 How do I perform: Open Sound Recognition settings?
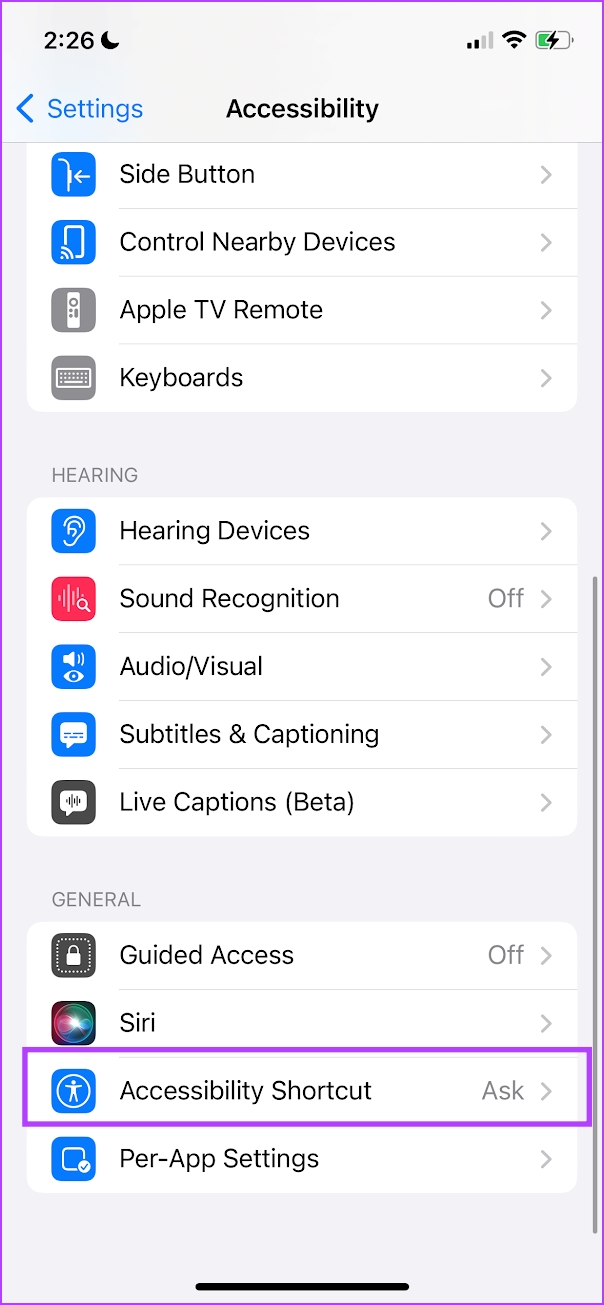pos(300,599)
